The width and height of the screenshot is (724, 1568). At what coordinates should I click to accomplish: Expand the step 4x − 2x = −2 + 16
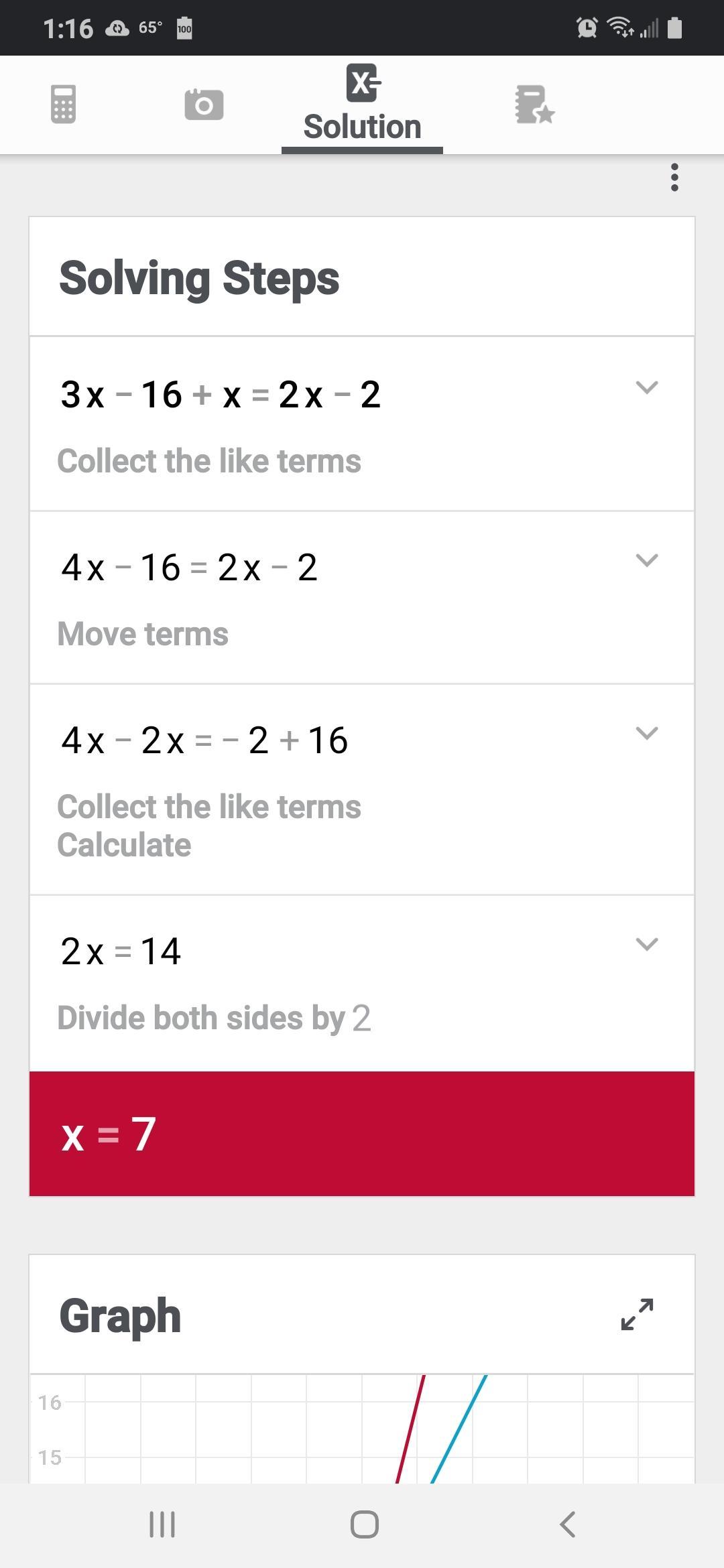[646, 733]
